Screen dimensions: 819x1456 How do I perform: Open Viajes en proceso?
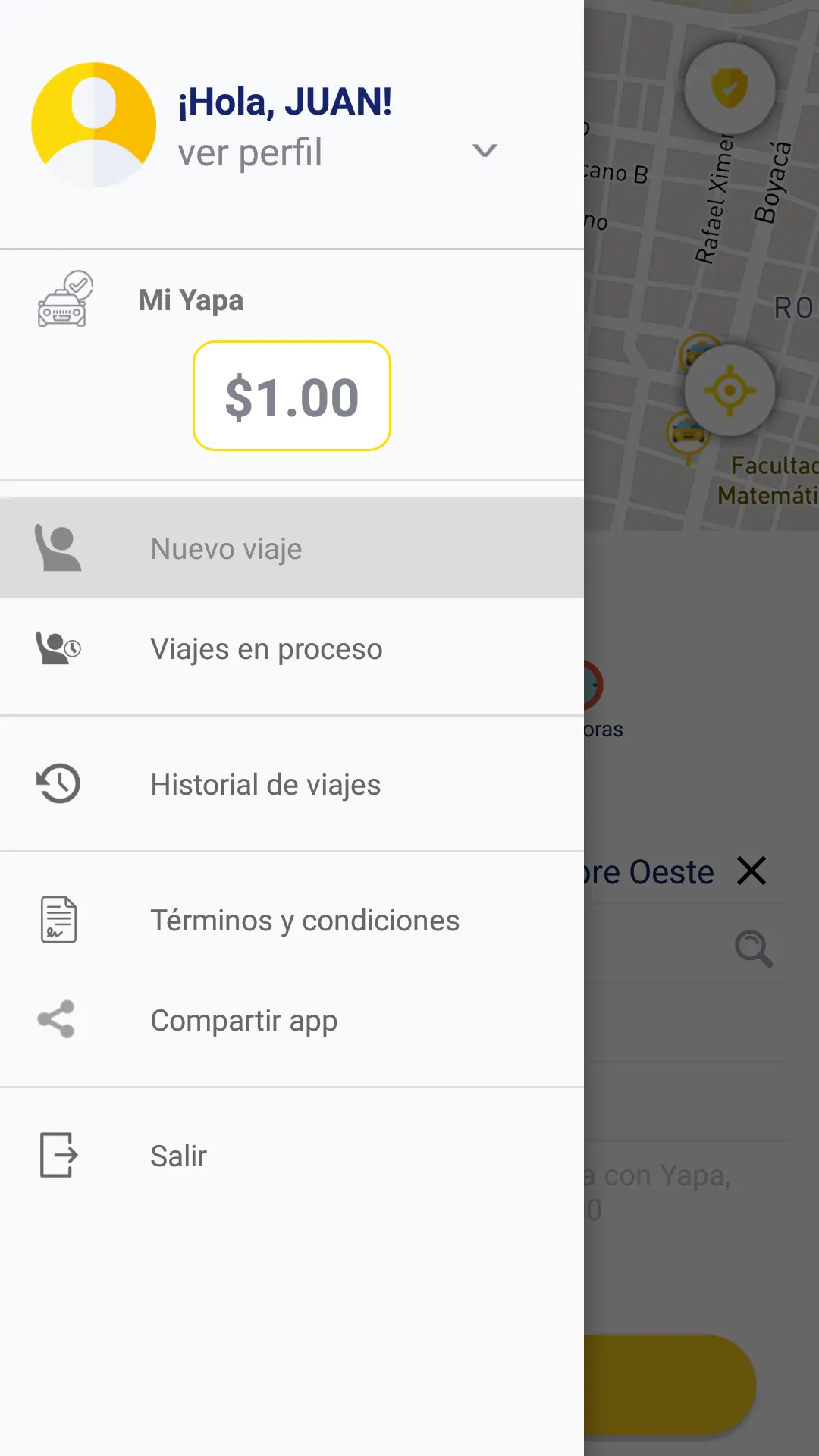click(x=266, y=649)
